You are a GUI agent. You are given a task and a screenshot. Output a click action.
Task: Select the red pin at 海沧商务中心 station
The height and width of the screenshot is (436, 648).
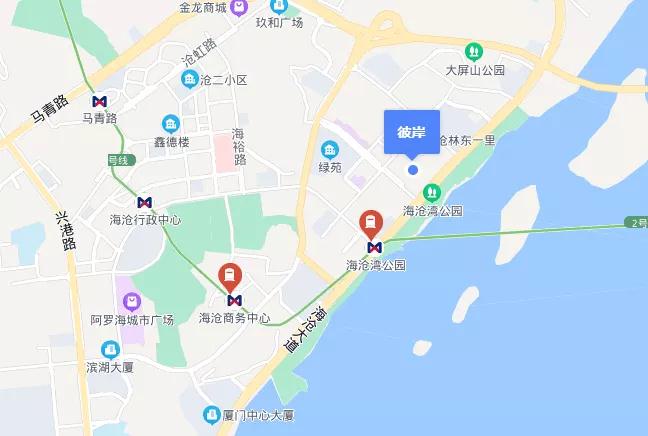(230, 276)
